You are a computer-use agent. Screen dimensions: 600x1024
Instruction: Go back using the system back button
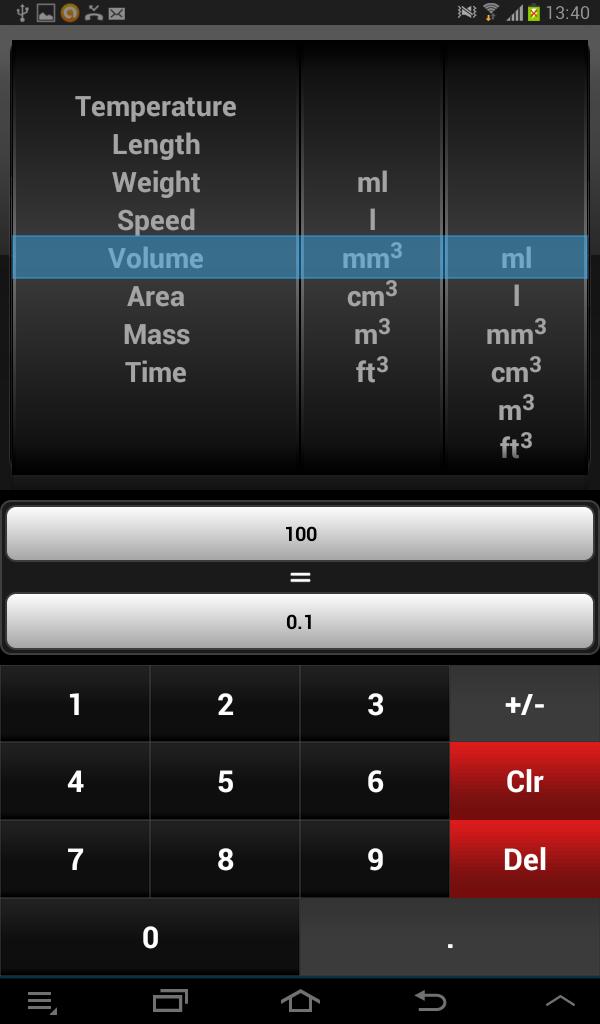(430, 1000)
